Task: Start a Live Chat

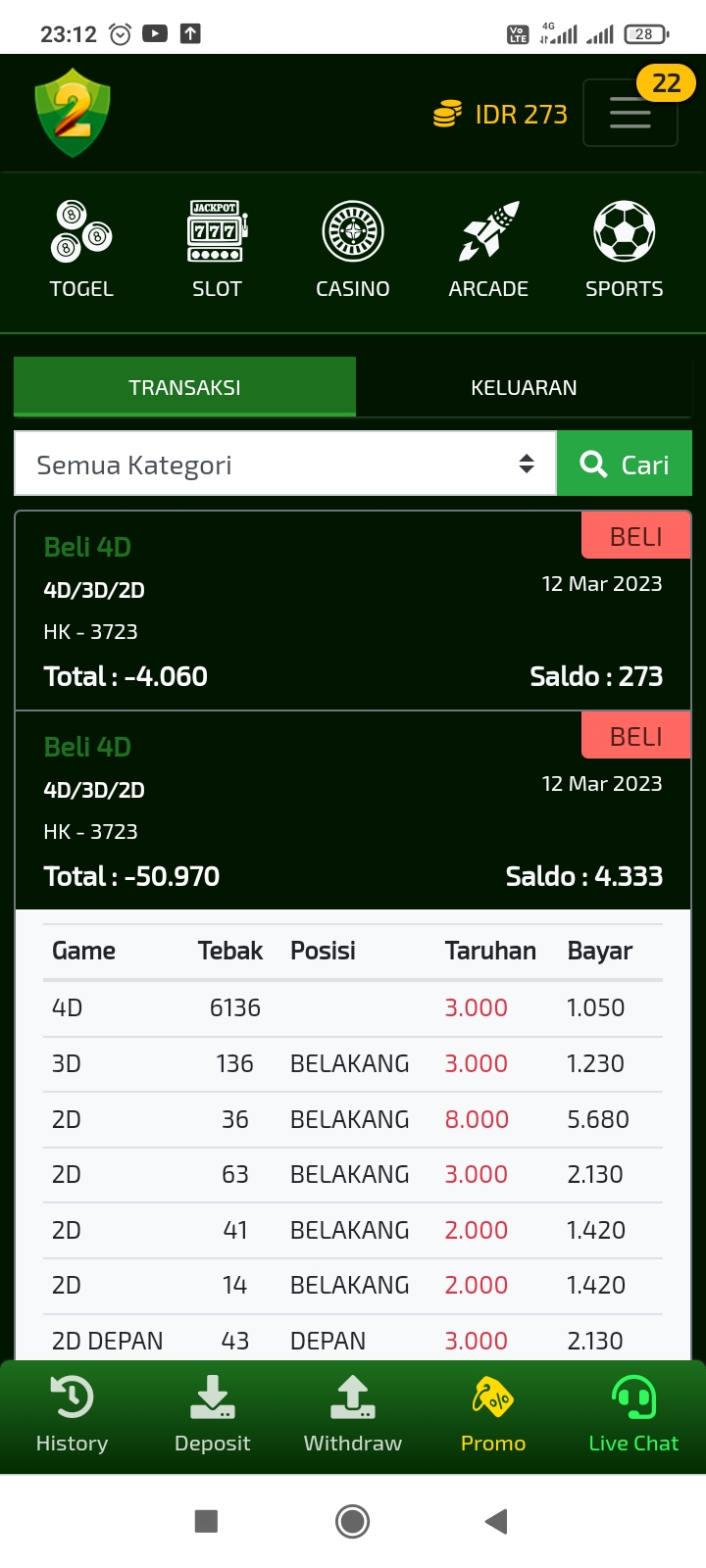Action: coord(633,1415)
